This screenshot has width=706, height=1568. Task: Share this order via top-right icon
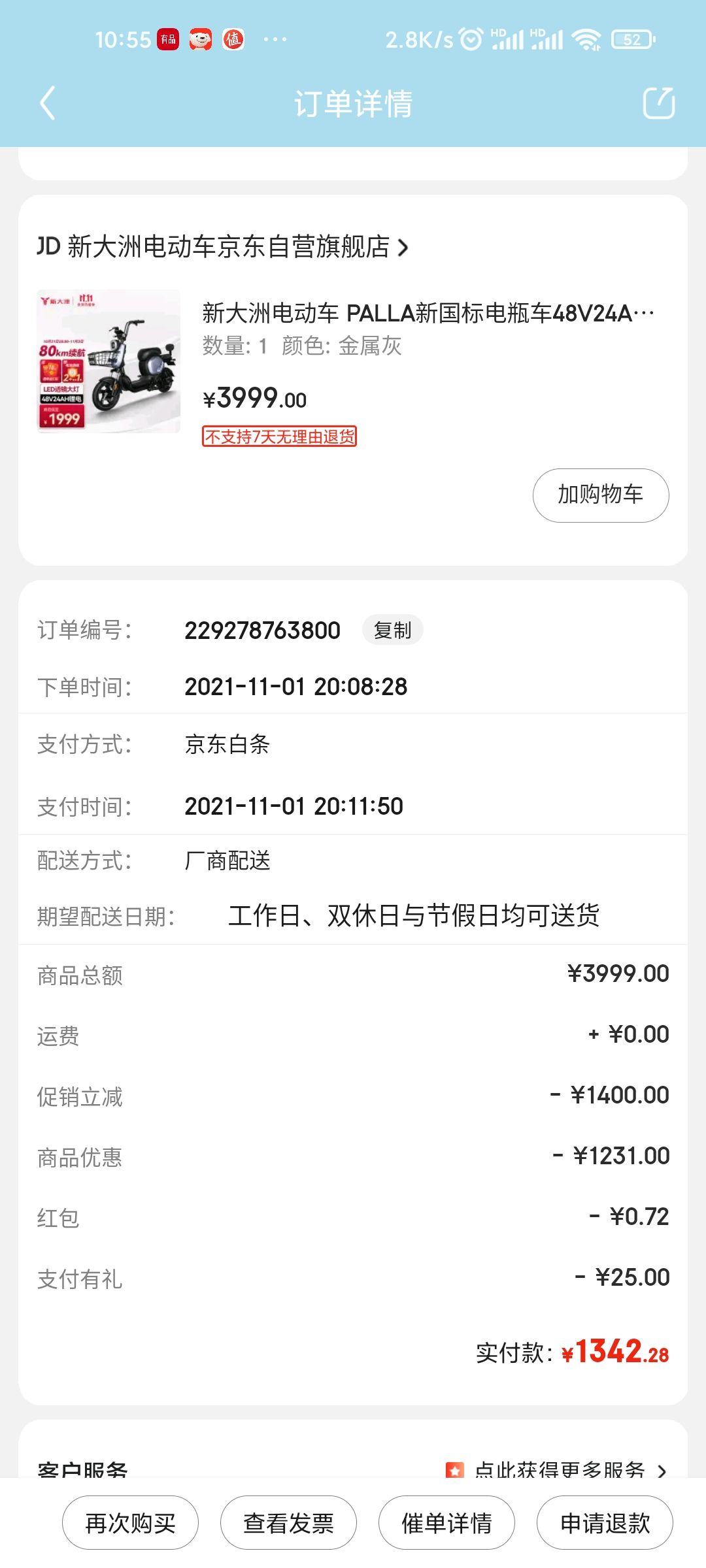[658, 103]
